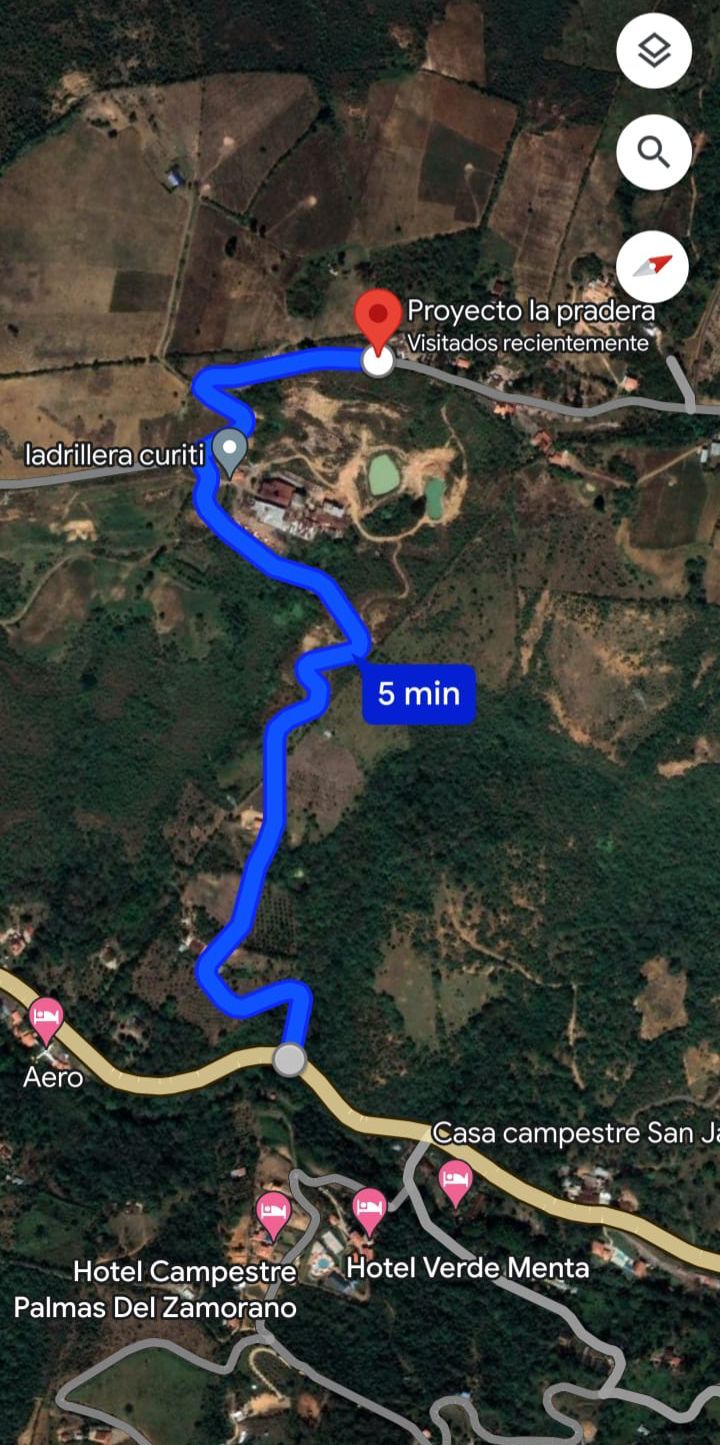Open the Aero lodging marker
Screen dimensions: 720x1445
point(46,1020)
